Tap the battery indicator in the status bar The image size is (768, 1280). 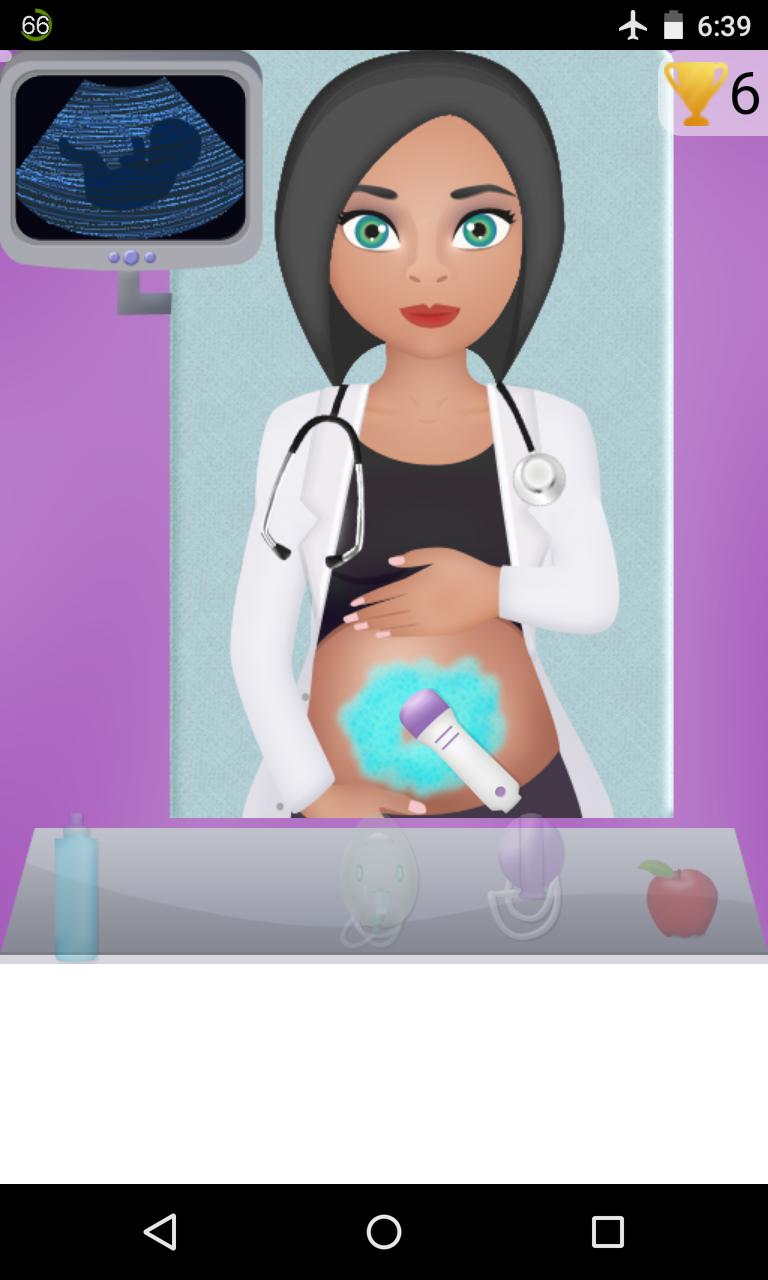672,24
